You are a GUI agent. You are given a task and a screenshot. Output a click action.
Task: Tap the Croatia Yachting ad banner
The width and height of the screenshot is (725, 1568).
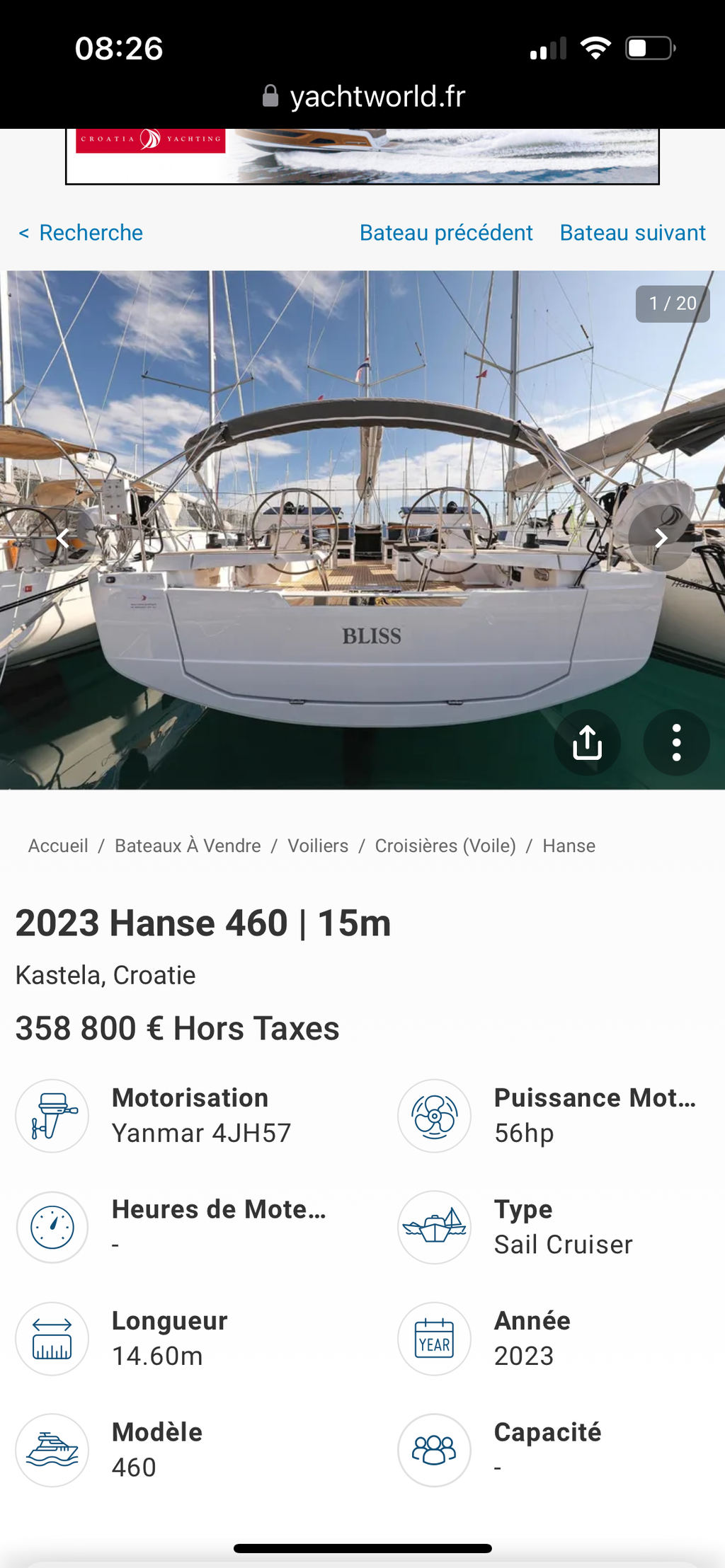(362, 156)
